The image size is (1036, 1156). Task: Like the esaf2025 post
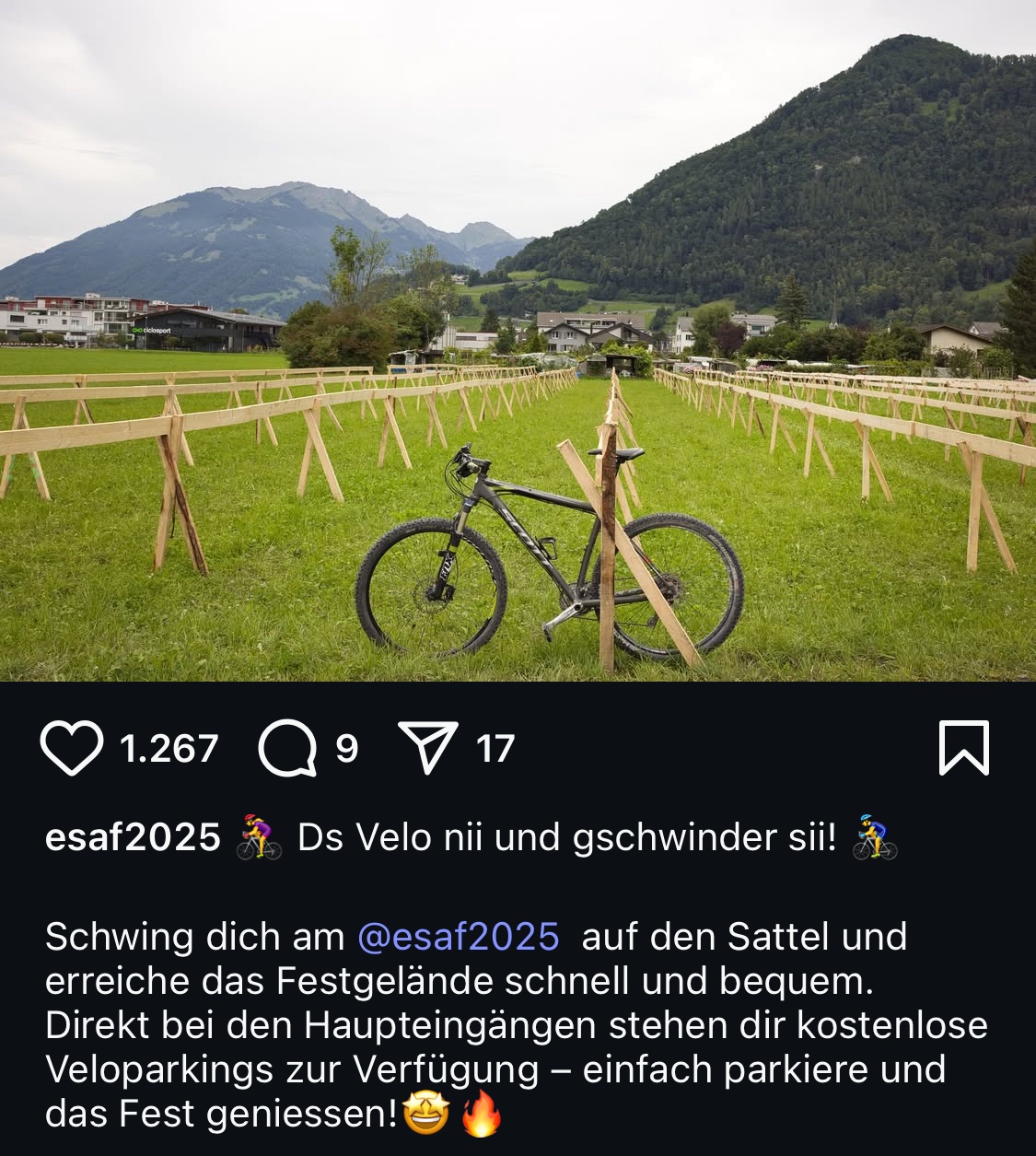click(x=72, y=749)
